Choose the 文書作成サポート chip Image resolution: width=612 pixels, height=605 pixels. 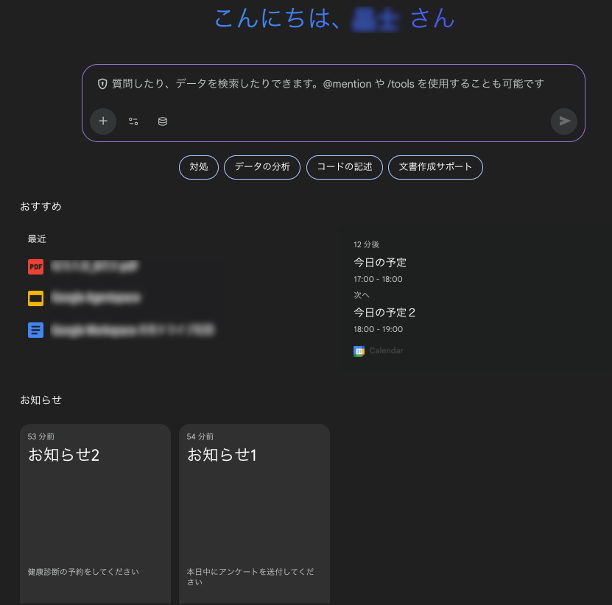435,168
